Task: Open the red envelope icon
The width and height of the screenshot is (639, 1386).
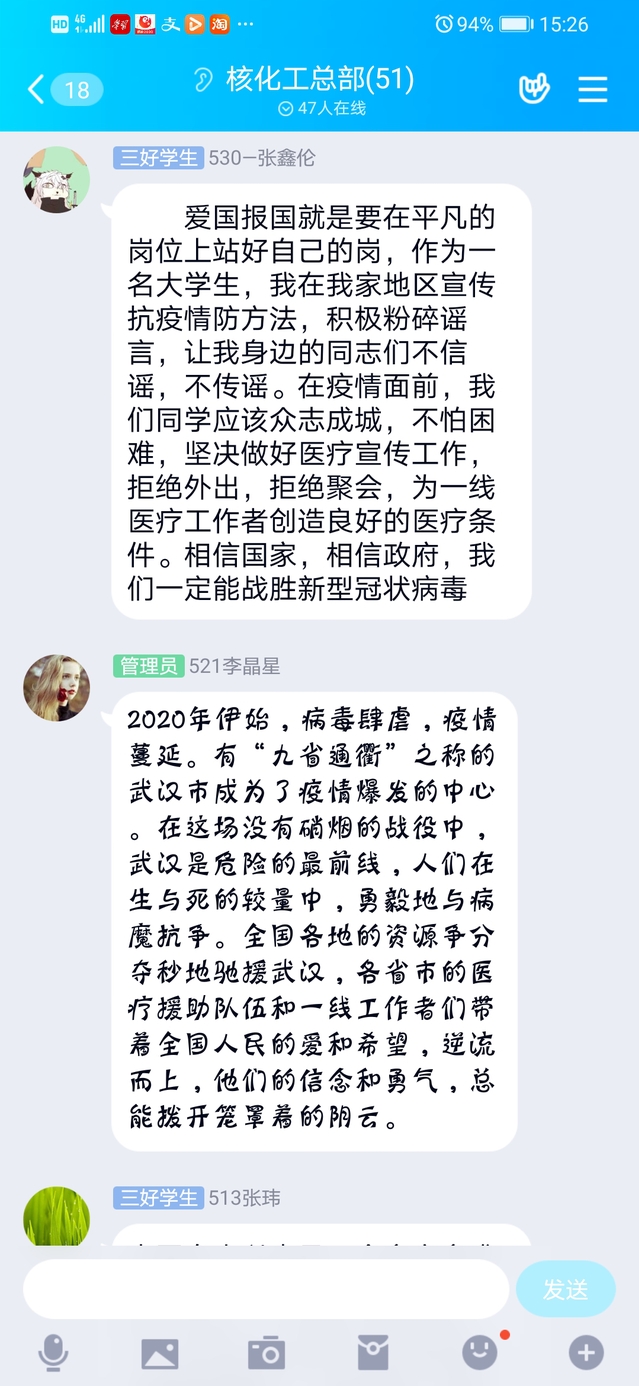Action: point(373,1353)
